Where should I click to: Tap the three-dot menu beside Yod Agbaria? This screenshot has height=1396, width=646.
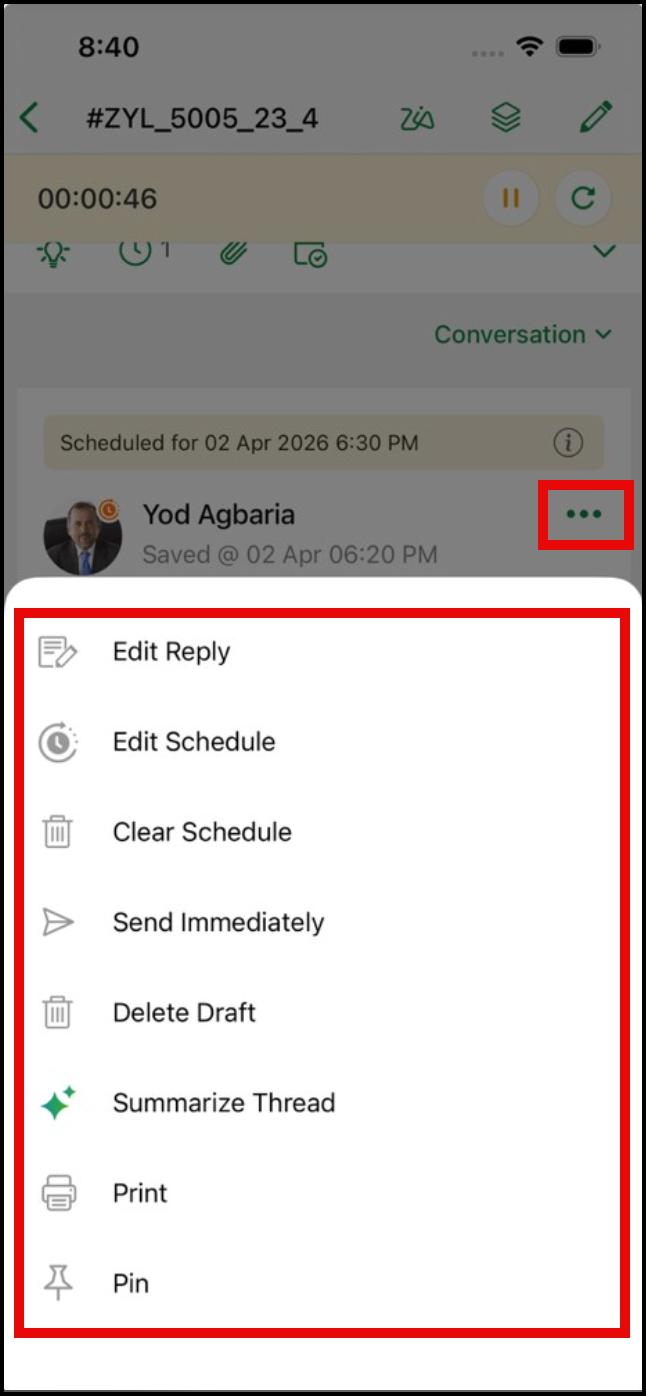[584, 514]
